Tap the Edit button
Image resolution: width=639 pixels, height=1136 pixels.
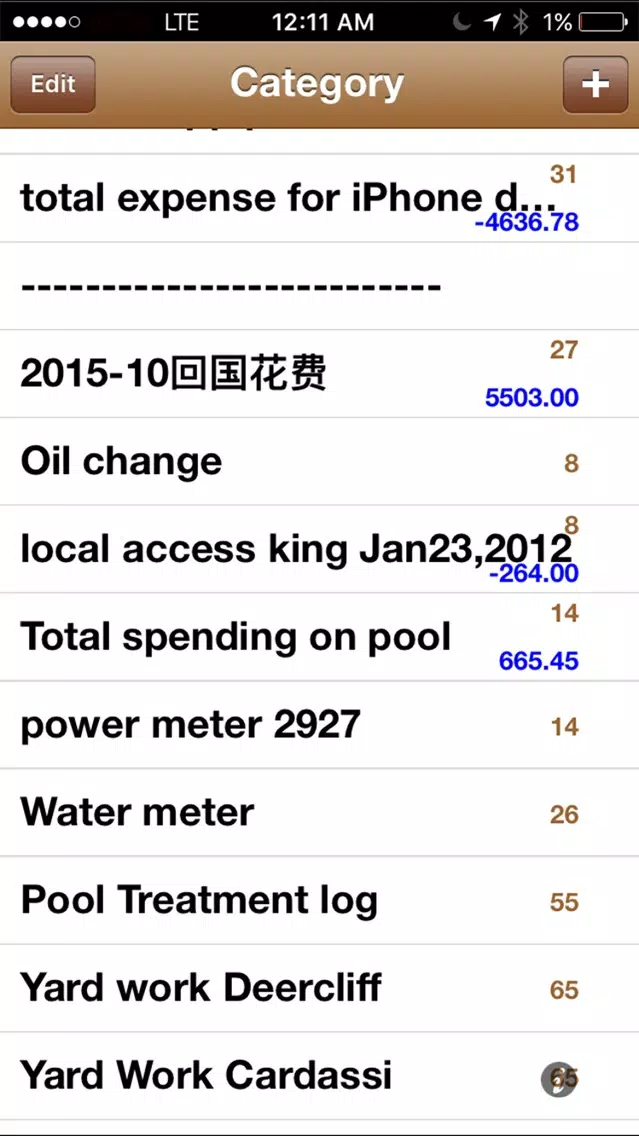[x=53, y=84]
